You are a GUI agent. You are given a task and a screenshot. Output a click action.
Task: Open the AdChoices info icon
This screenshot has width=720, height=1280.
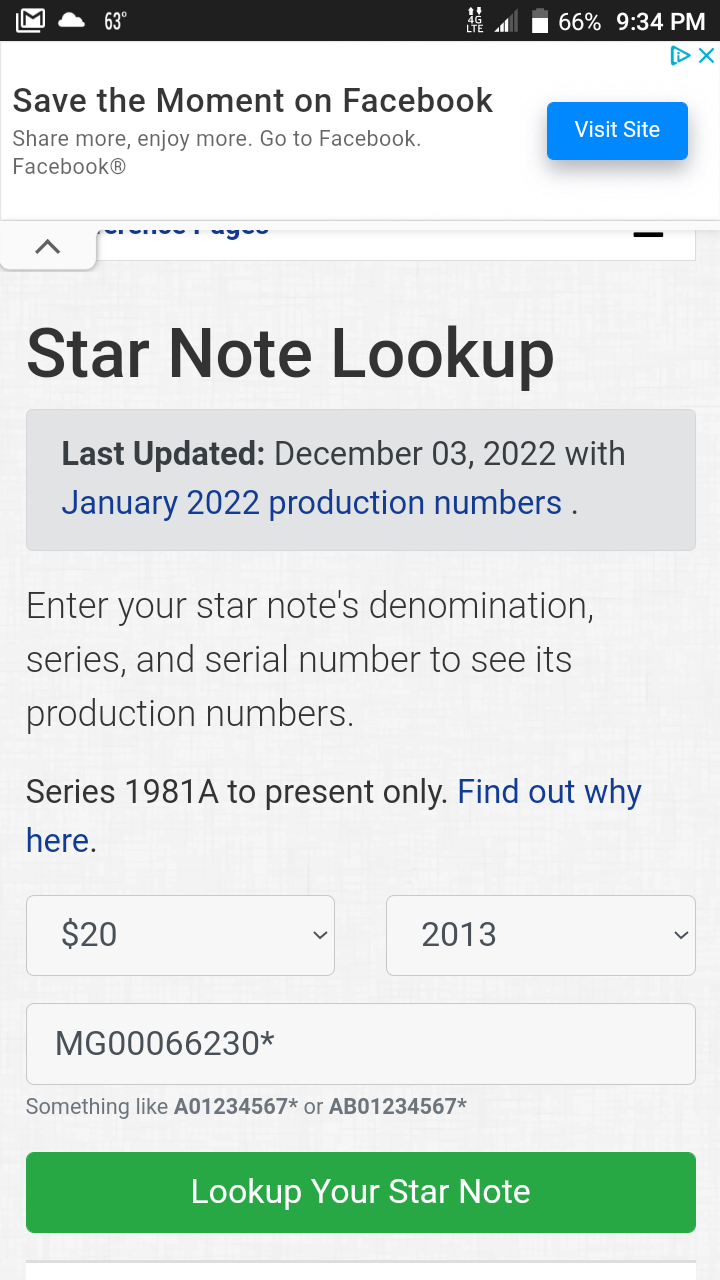tap(680, 56)
